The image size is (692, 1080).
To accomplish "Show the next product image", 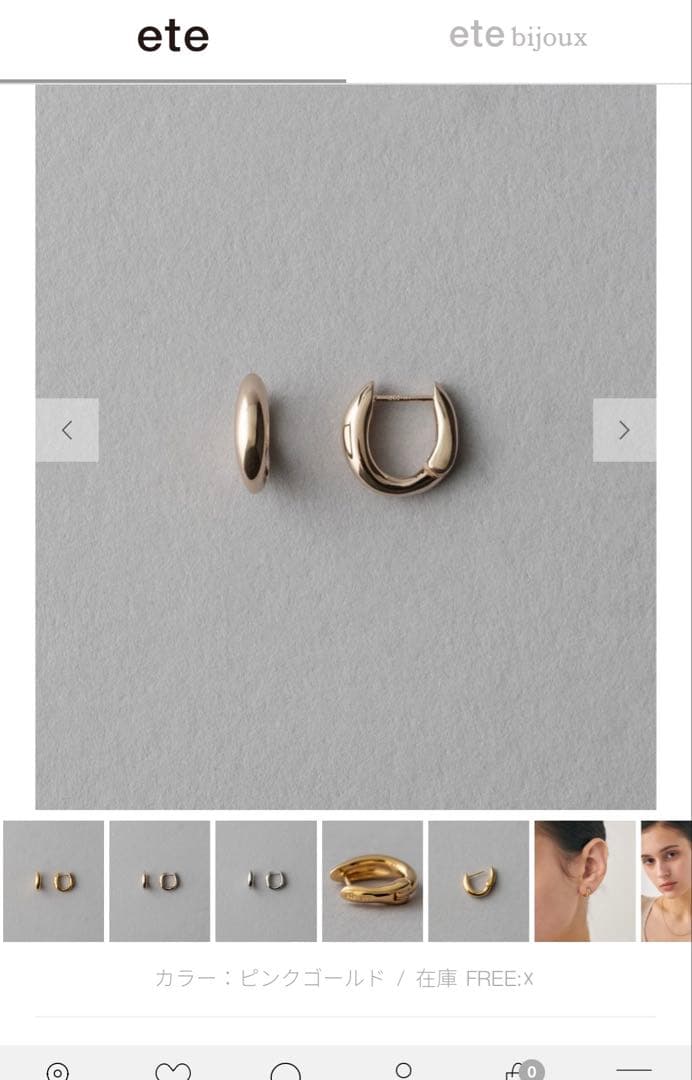I will 624,430.
